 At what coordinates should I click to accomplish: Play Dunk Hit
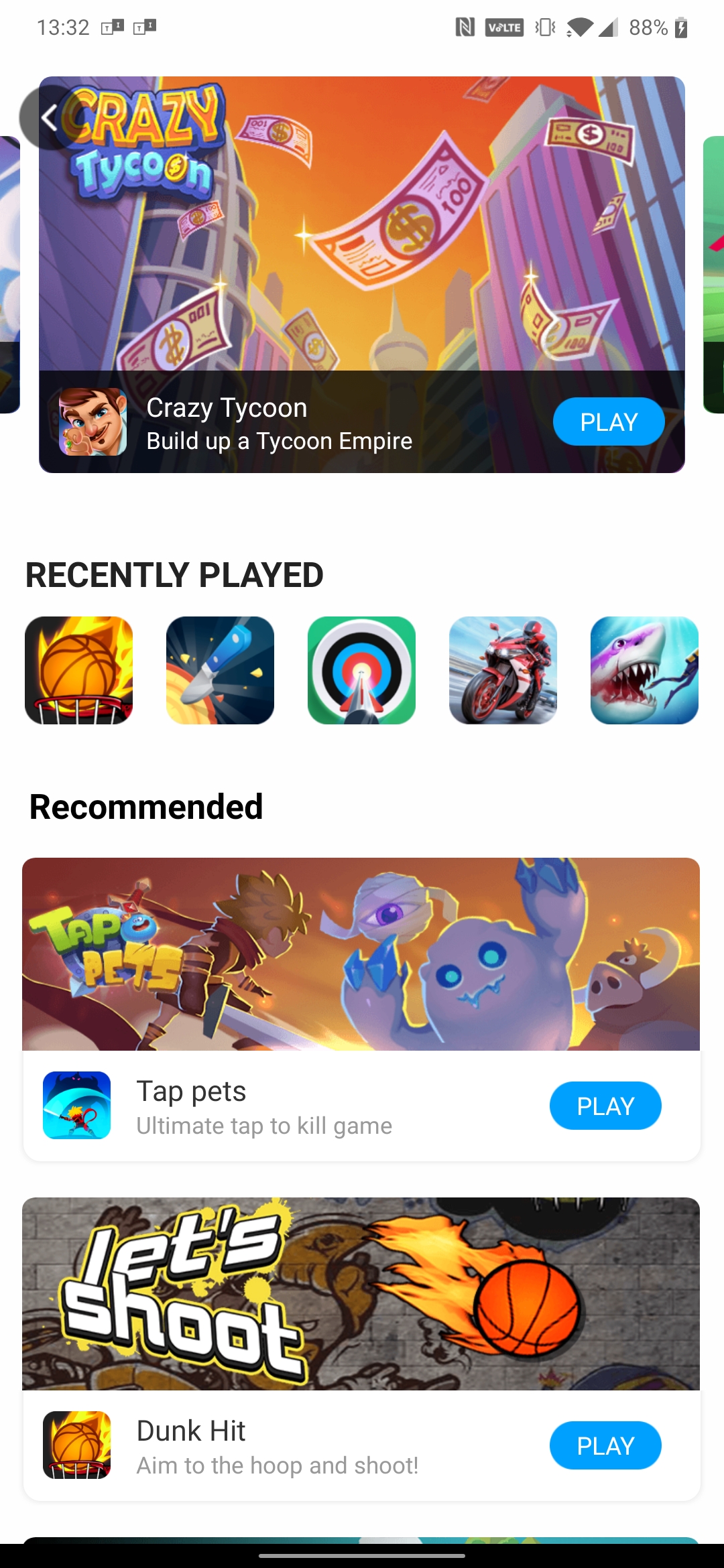605,1445
